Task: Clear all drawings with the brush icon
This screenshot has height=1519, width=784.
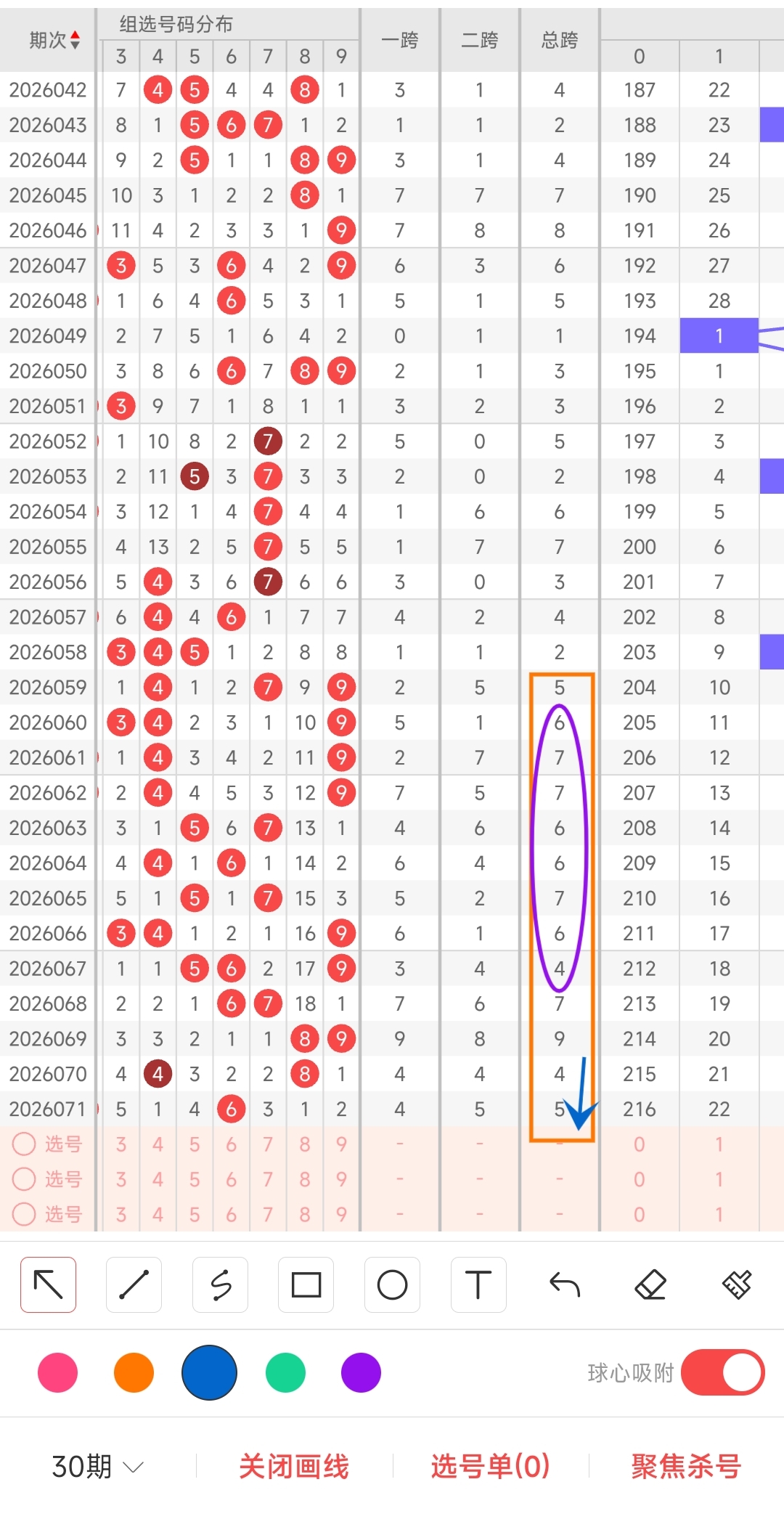Action: pos(737,1284)
